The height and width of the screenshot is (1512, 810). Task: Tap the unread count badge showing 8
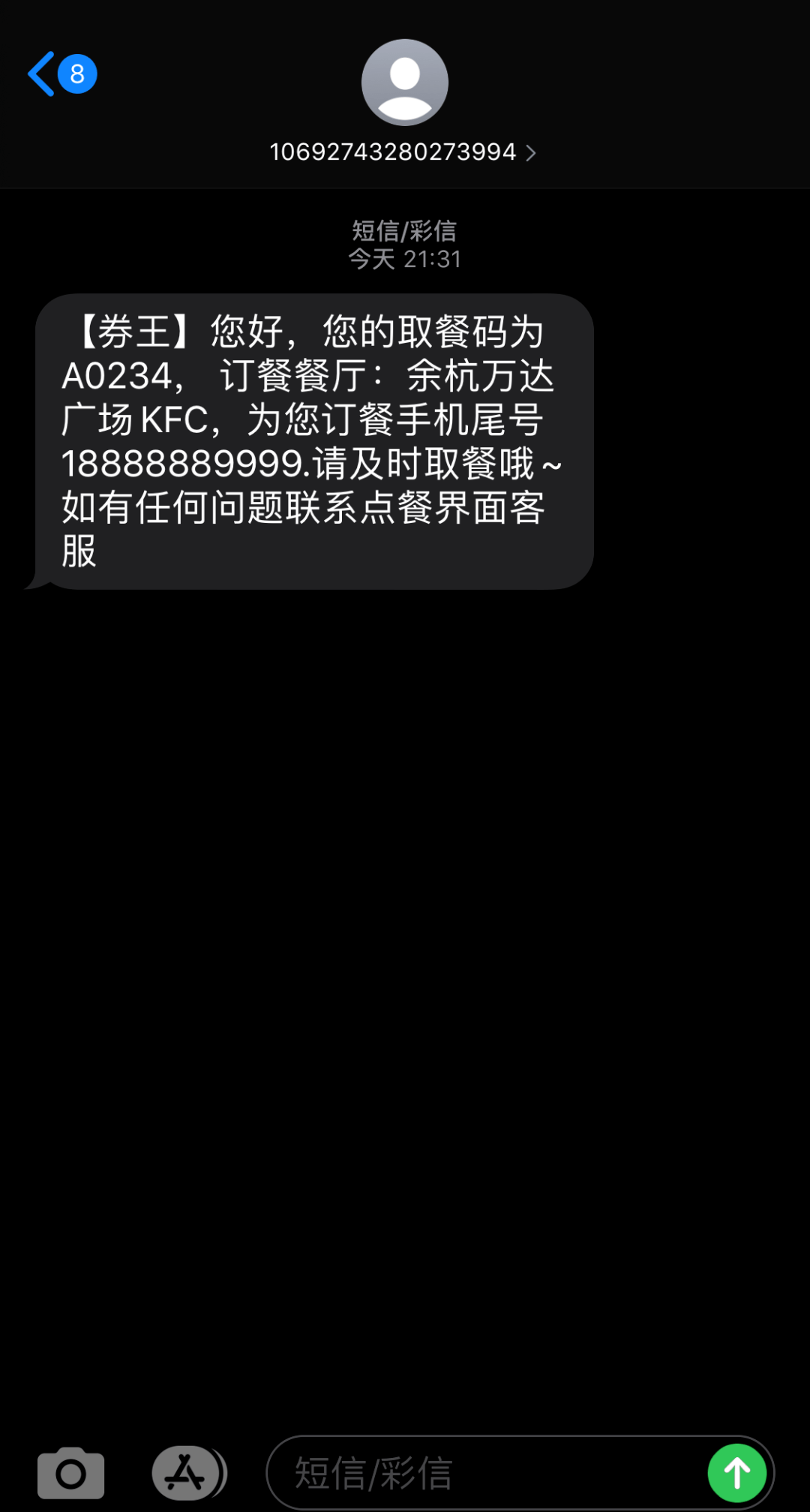point(76,74)
